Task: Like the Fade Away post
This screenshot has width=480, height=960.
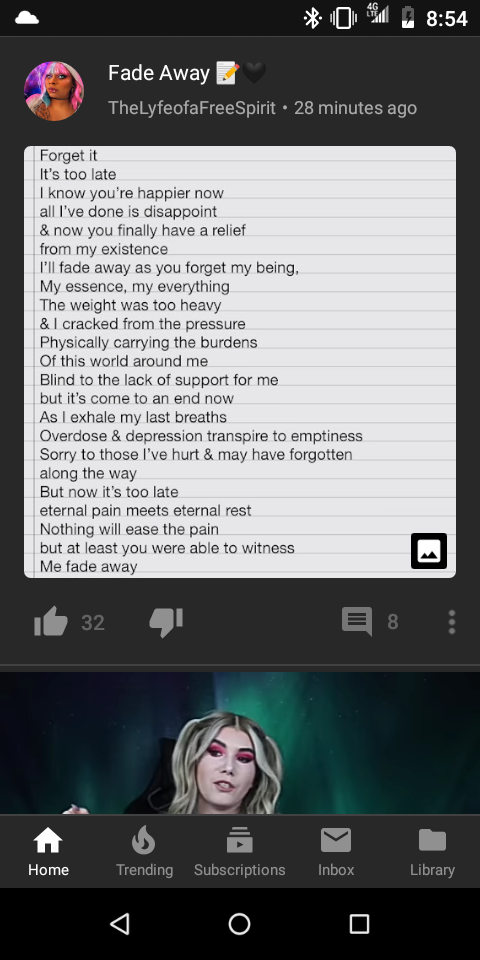Action: coord(51,621)
